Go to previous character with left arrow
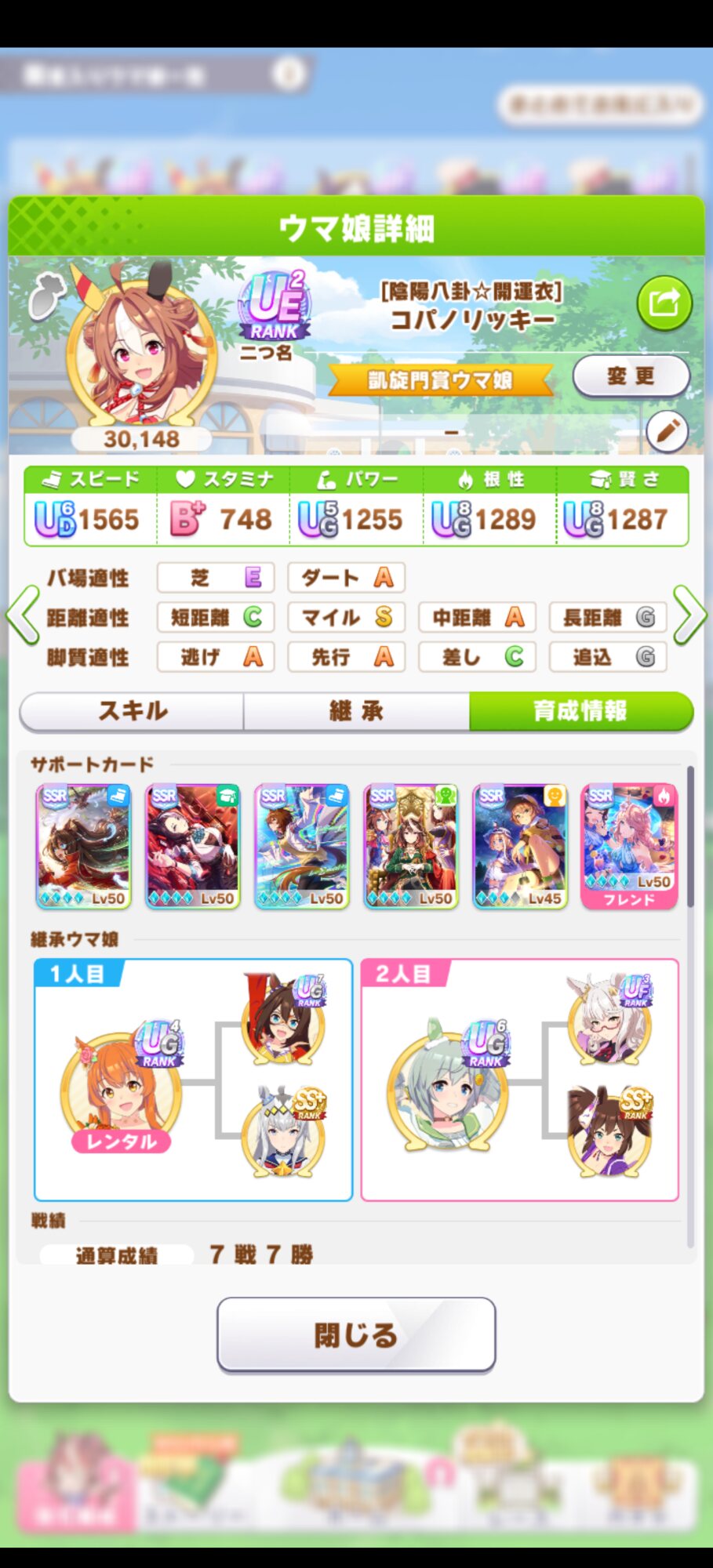Viewport: 713px width, 1568px height. coord(23,615)
